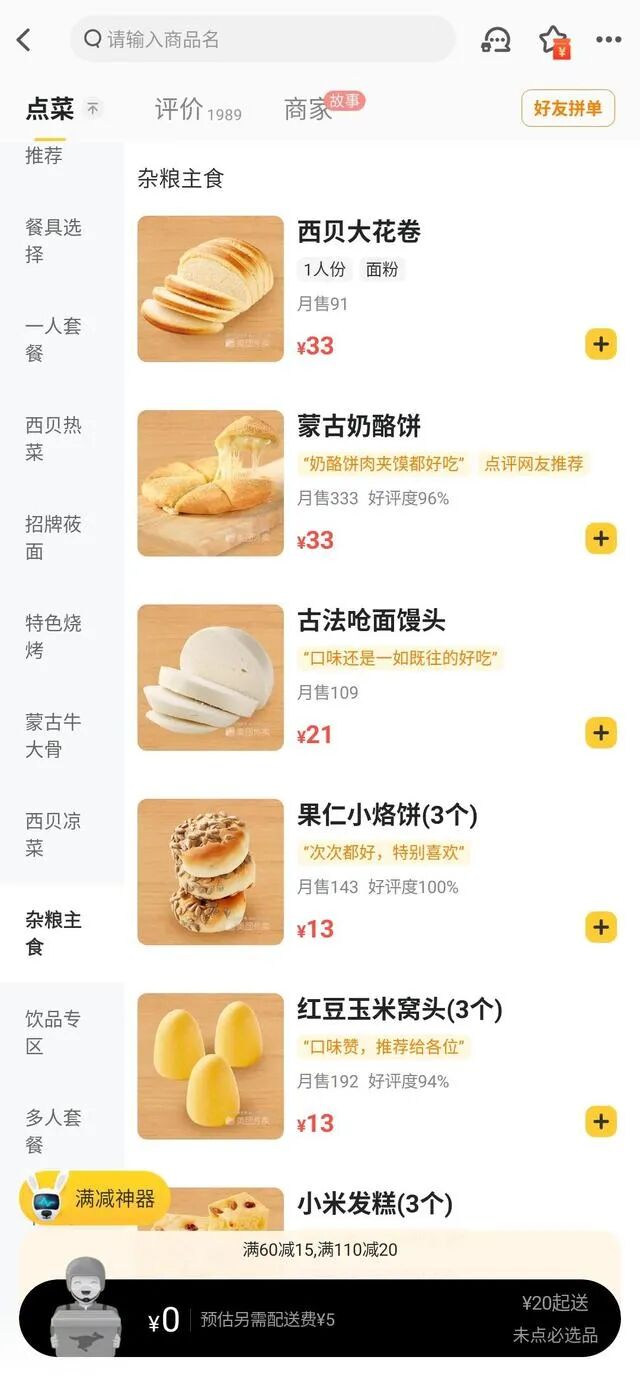Image resolution: width=640 pixels, height=1376 pixels.
Task: Add 古法呛面馒头 to the cart
Action: point(600,733)
